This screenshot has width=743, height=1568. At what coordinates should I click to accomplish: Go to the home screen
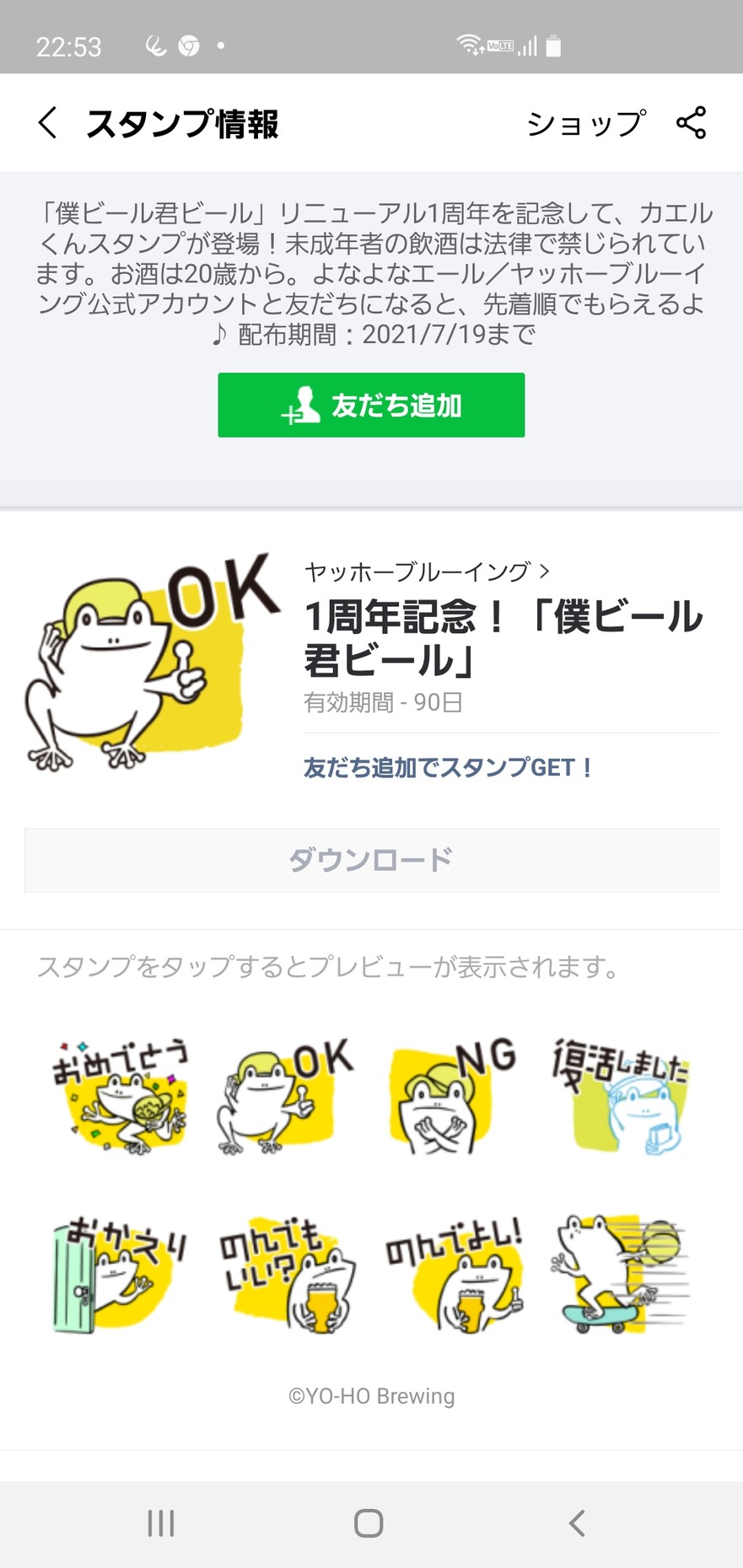tap(369, 1522)
